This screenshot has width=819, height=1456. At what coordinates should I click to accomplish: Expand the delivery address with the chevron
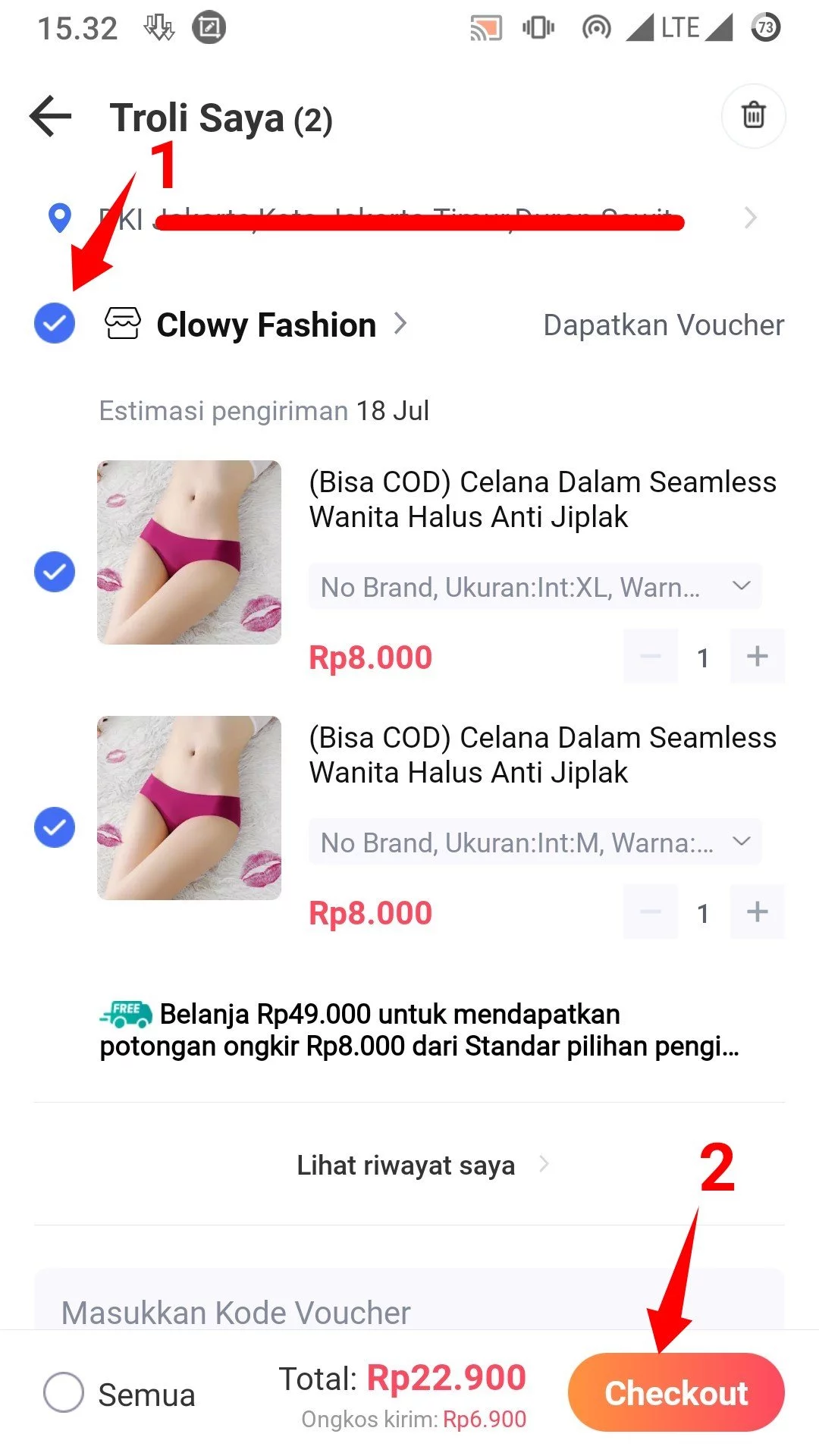[x=749, y=218]
